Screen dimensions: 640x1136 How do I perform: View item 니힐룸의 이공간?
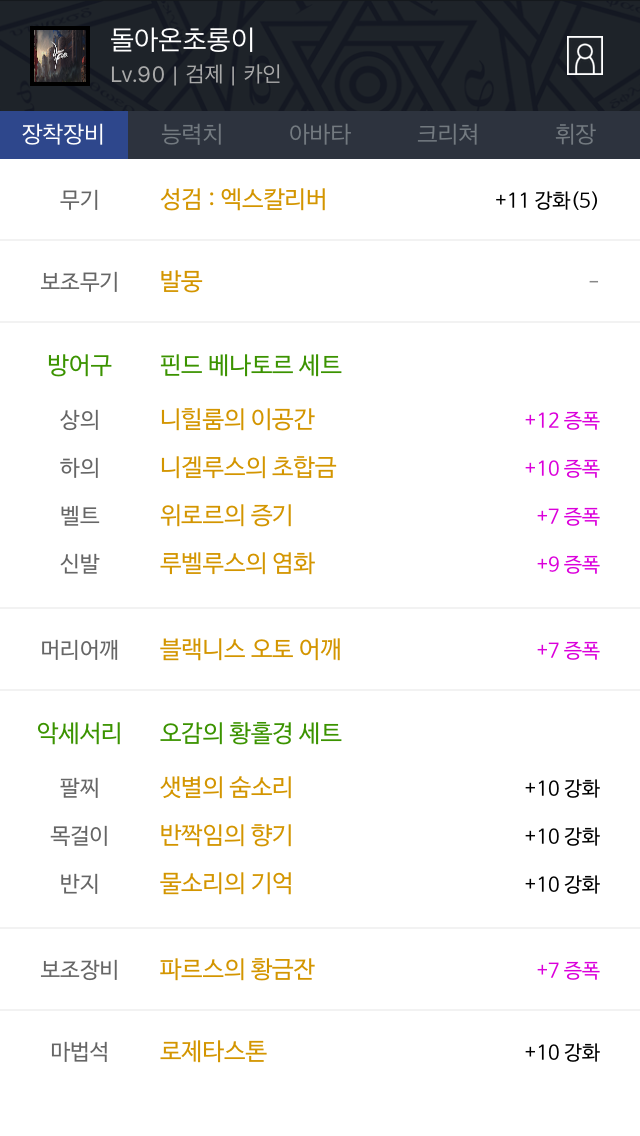[x=237, y=419]
